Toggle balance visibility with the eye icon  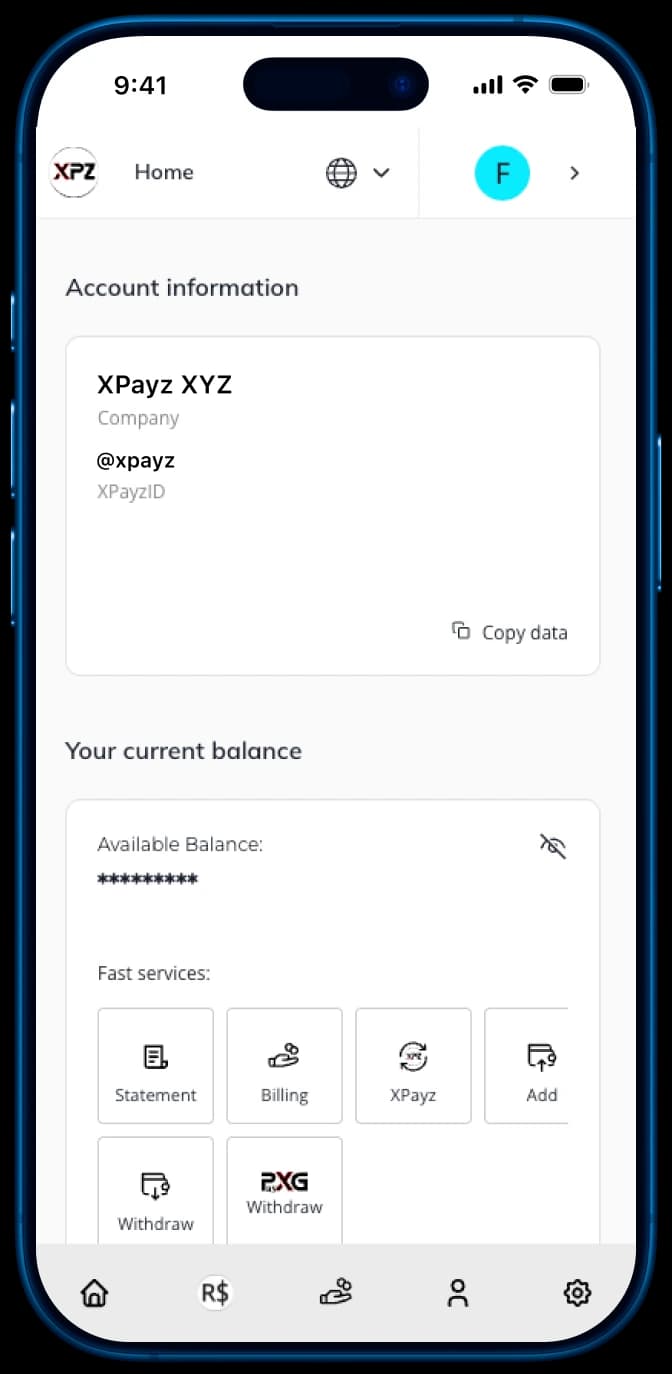(x=552, y=846)
